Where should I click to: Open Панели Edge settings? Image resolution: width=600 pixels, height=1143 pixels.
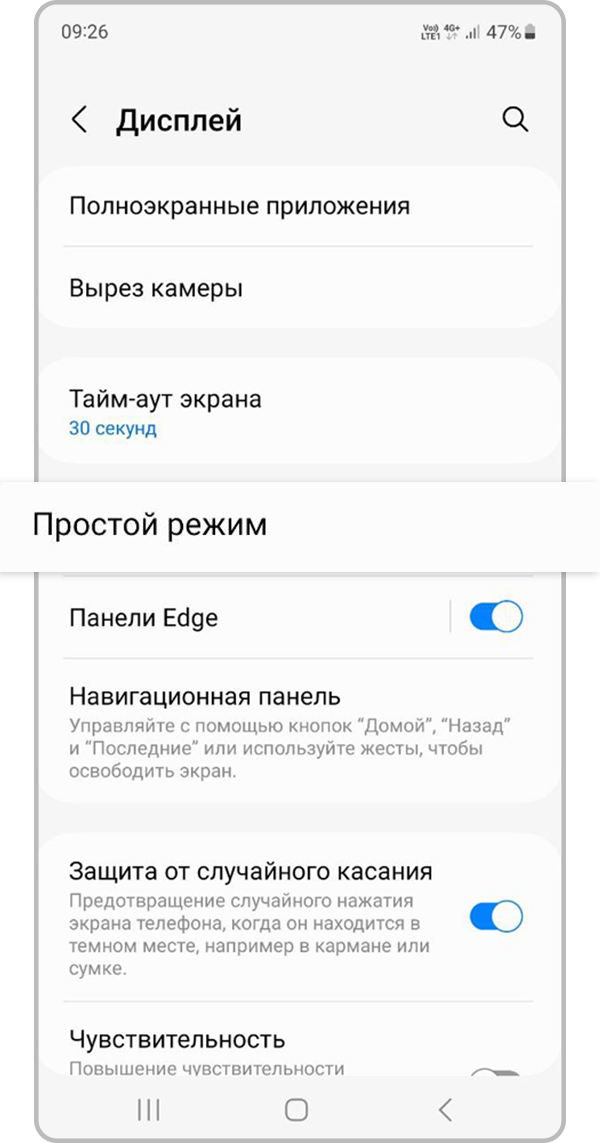coord(144,618)
